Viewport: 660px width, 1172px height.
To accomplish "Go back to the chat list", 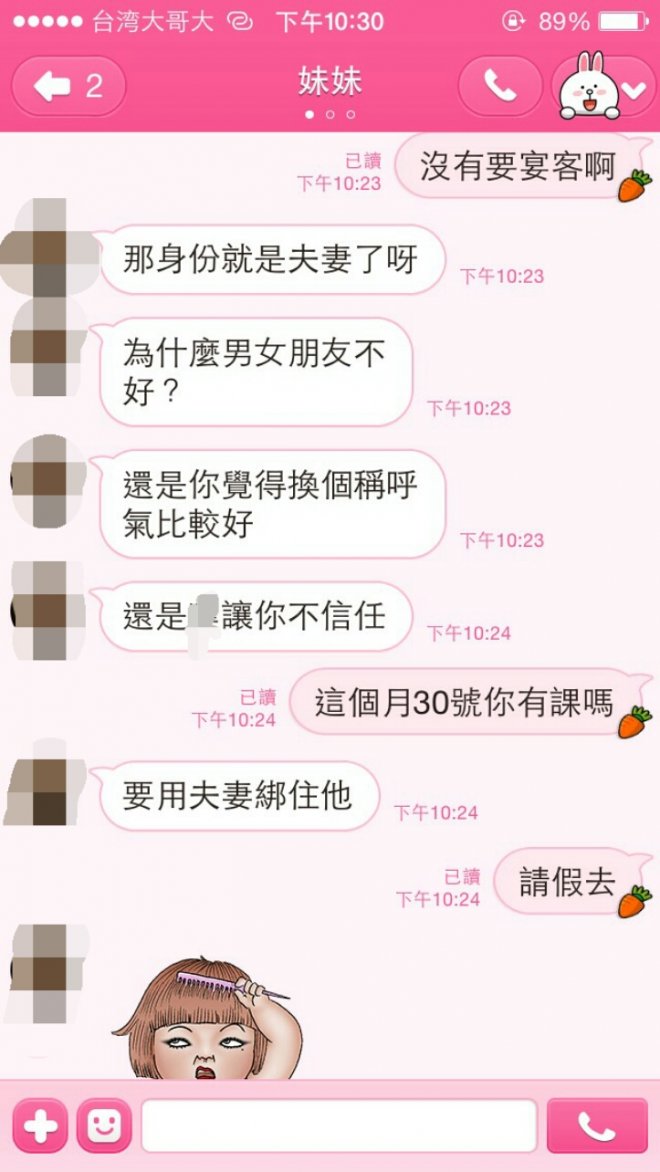I will 68,86.
